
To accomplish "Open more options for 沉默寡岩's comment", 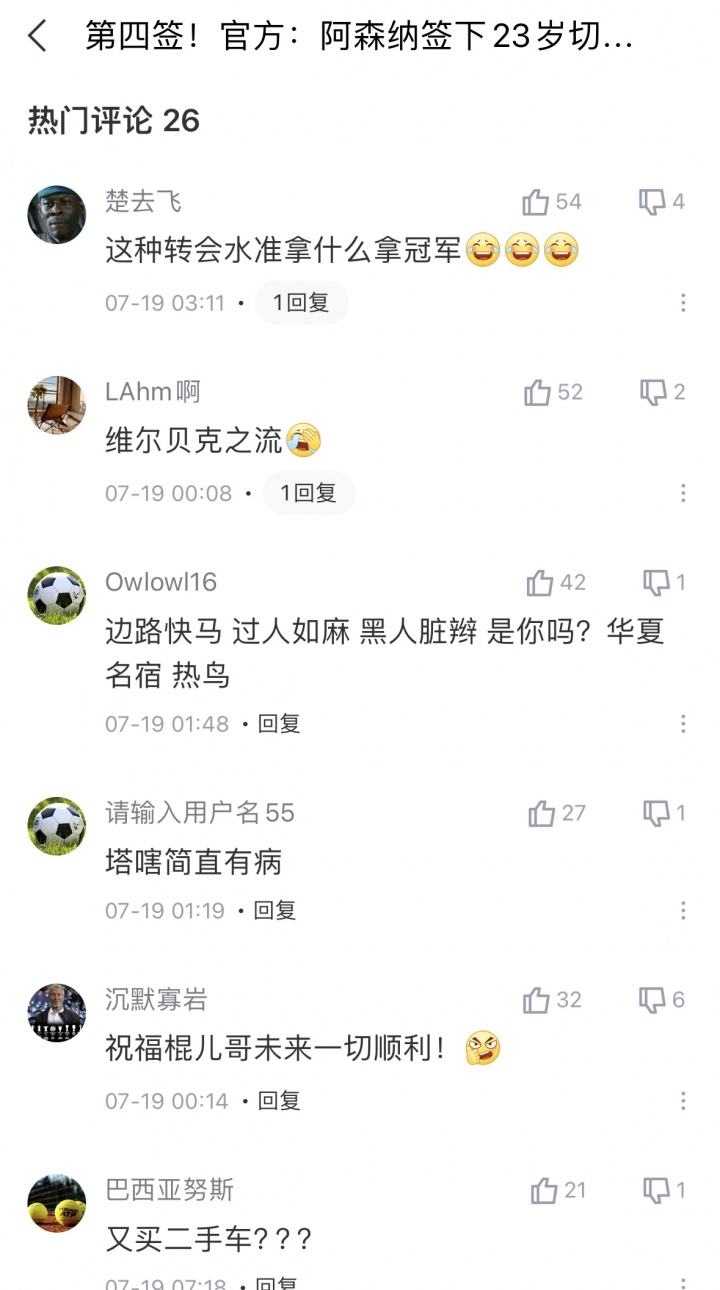I will tap(683, 1101).
